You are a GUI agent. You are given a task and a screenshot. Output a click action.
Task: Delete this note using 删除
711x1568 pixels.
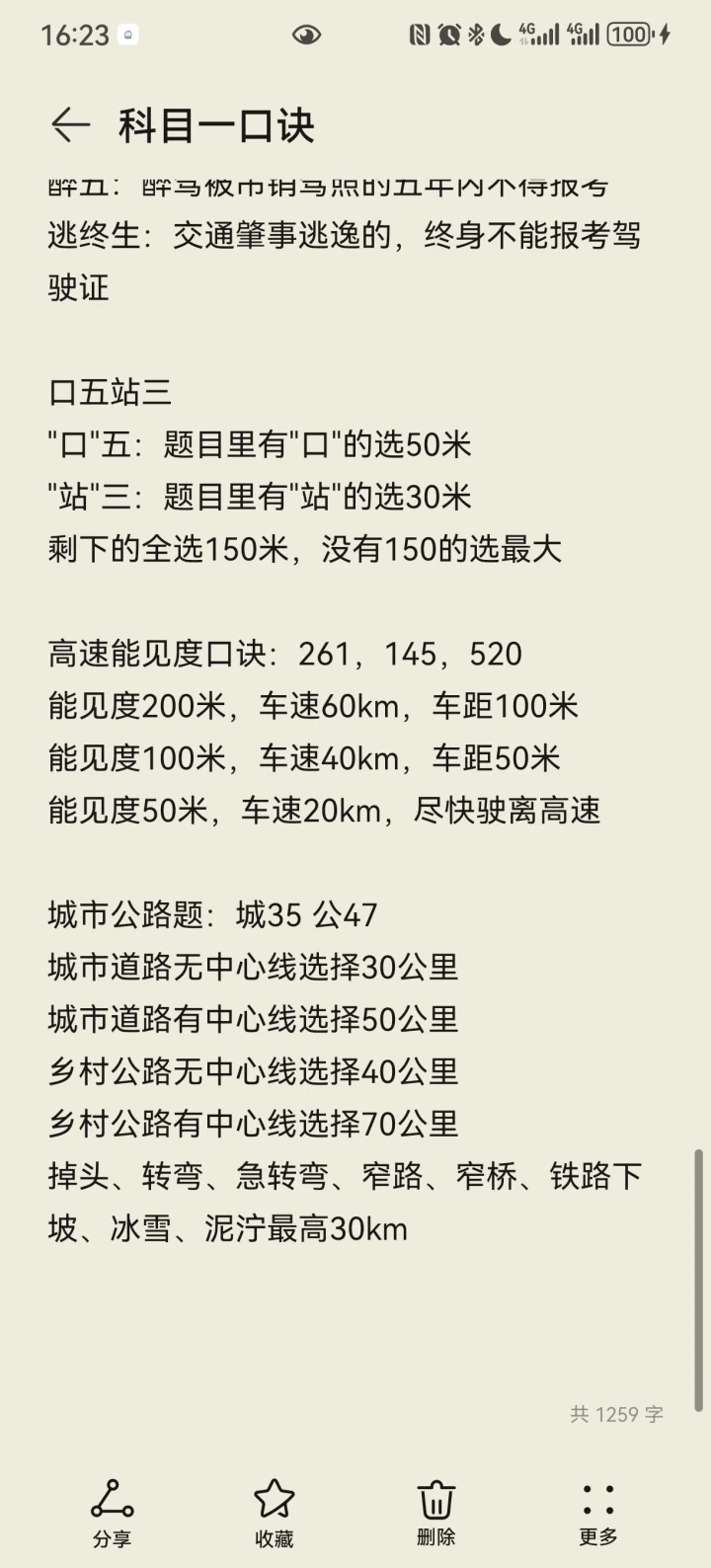tap(435, 1513)
